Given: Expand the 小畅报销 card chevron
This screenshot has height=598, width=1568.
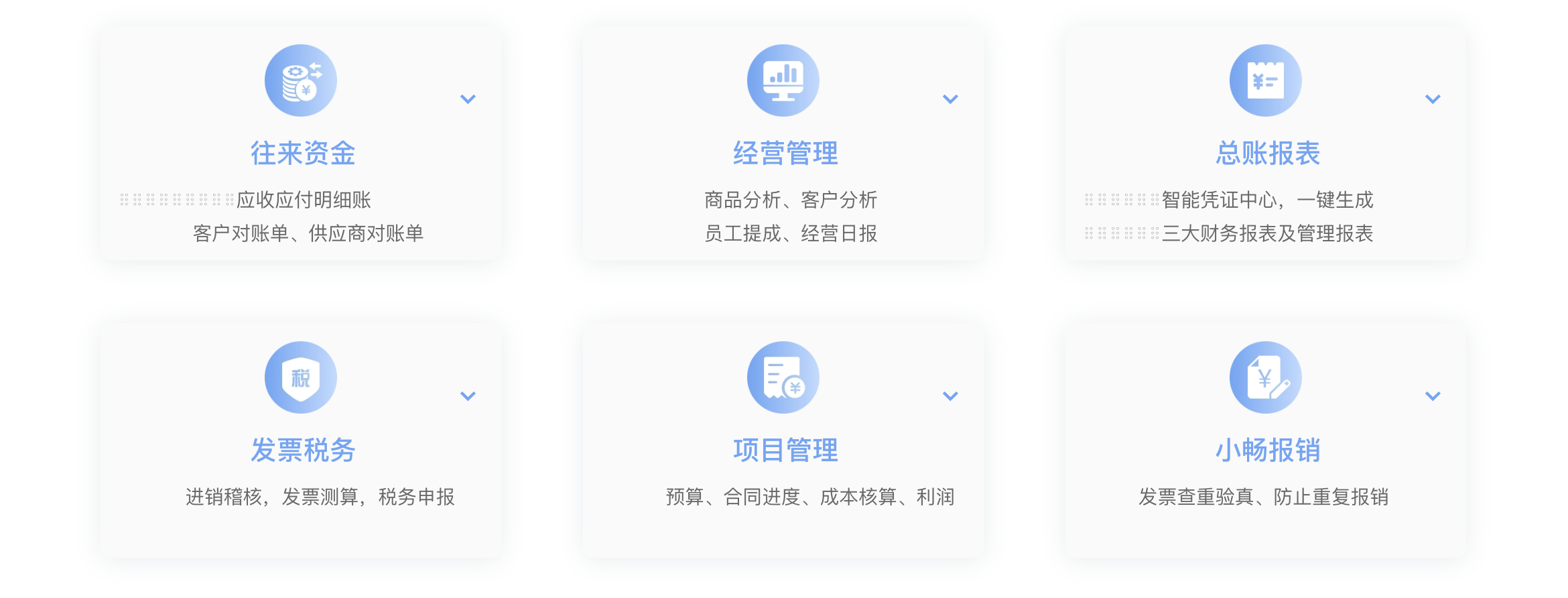Looking at the screenshot, I should tap(1433, 396).
